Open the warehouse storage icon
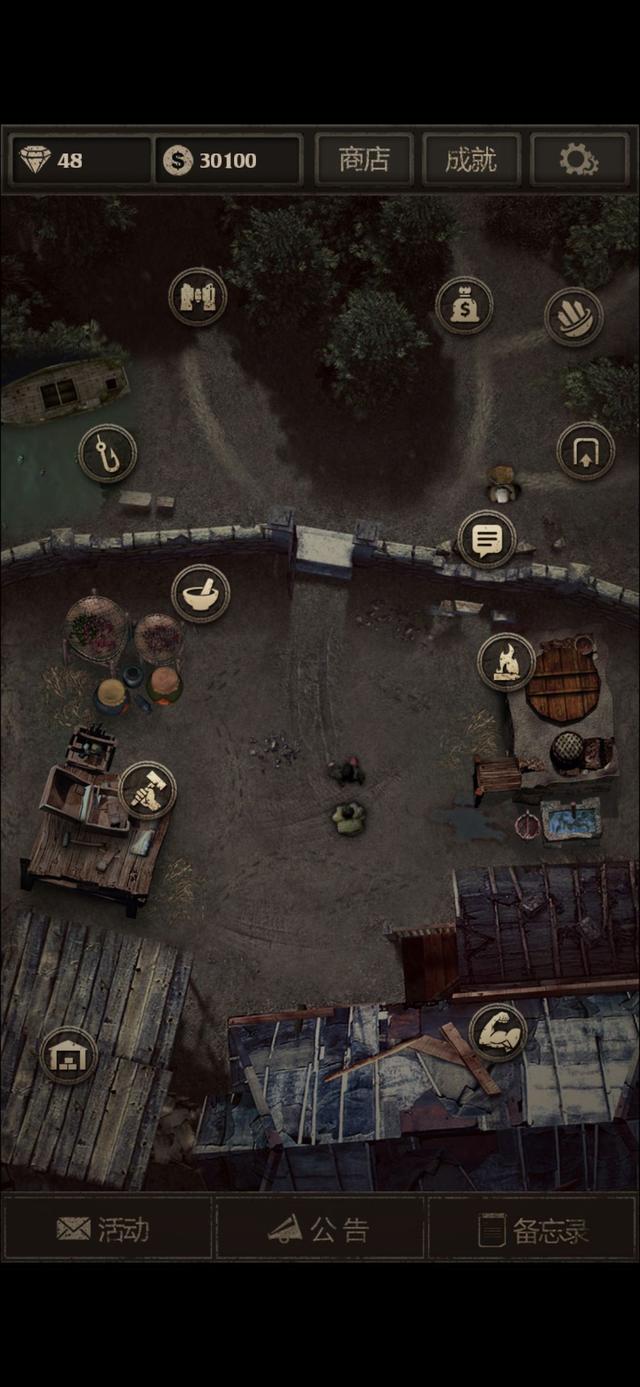640x1387 pixels. (68, 1054)
